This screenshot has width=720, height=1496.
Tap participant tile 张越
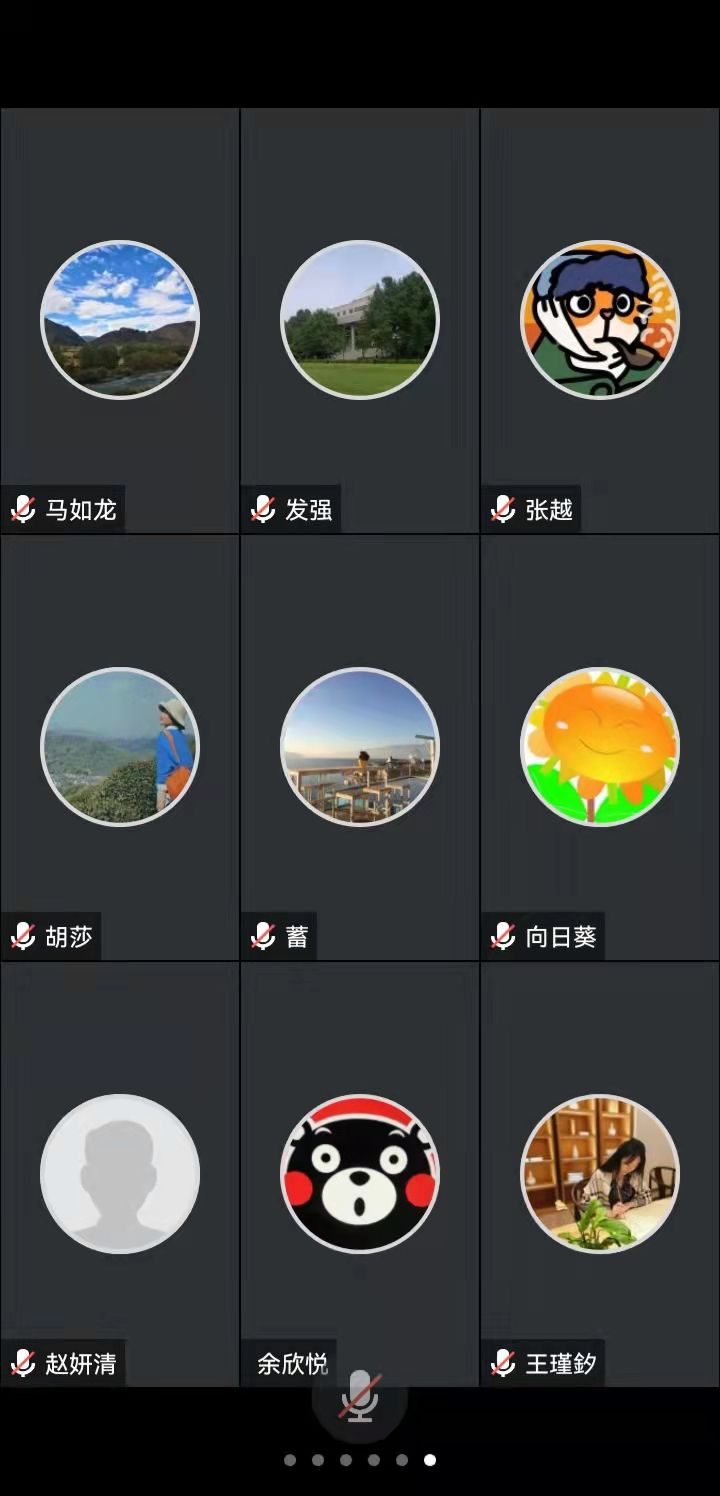point(600,320)
